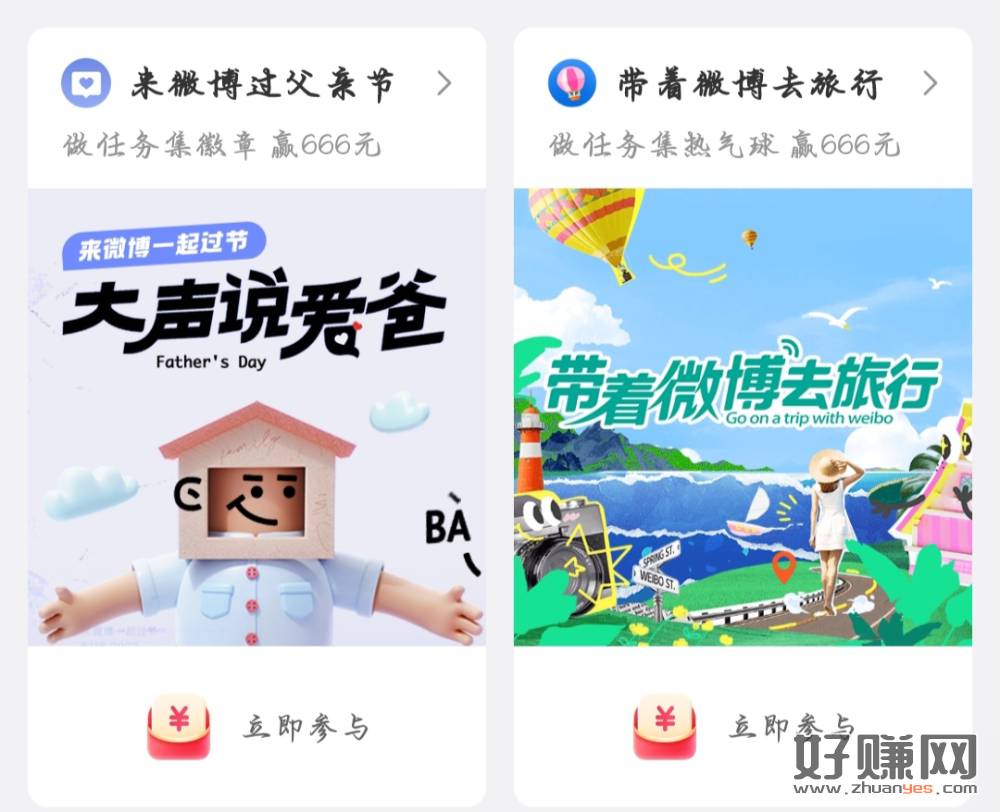This screenshot has height=812, width=1000.
Task: Open the 带着微博去旅行 travel banner
Action: (x=742, y=417)
